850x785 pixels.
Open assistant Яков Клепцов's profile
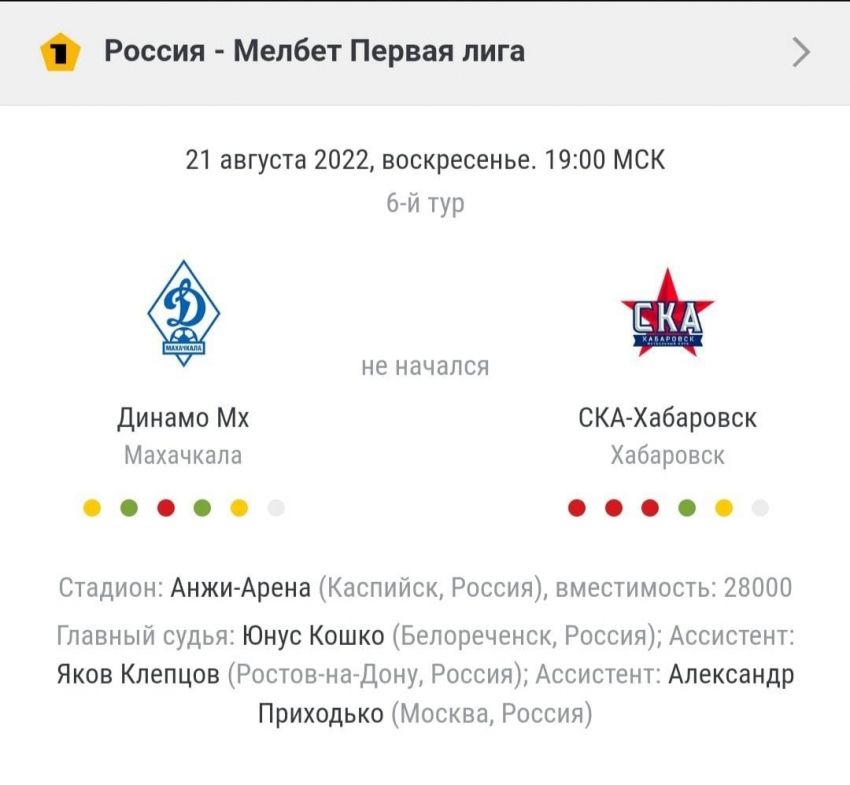(138, 675)
